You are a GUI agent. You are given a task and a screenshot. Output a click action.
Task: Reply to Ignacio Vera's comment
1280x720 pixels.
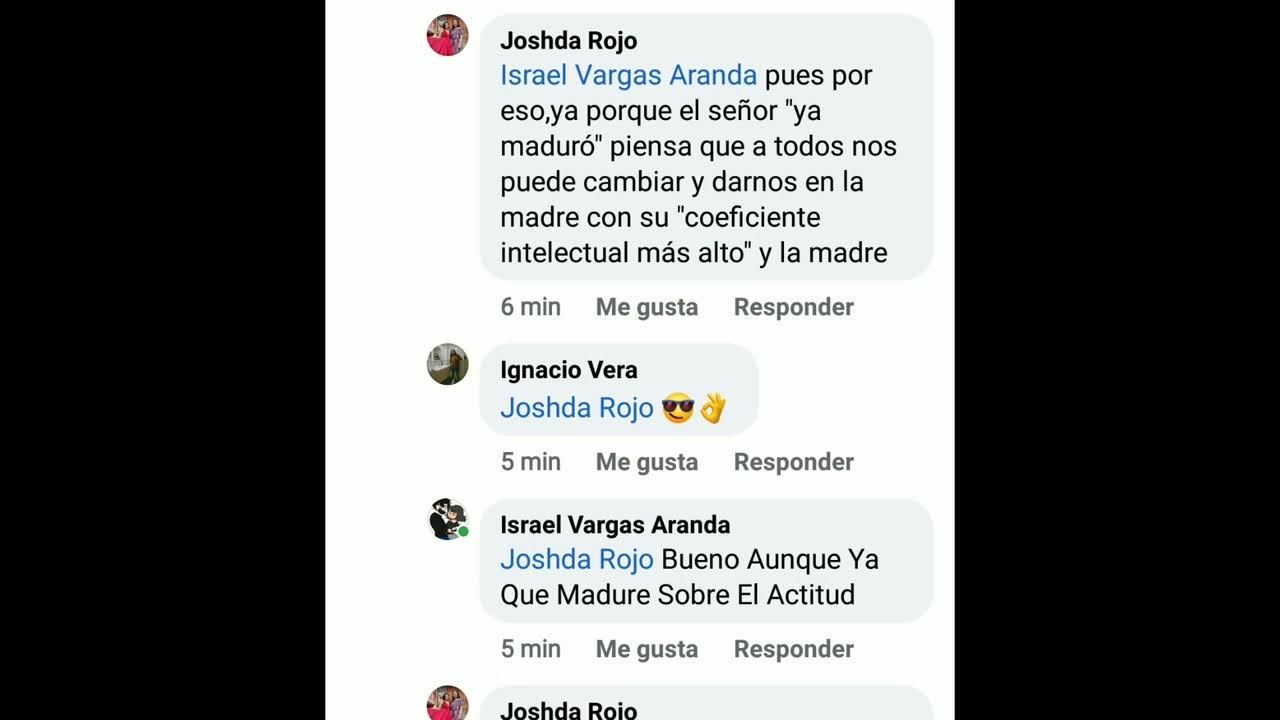point(793,462)
